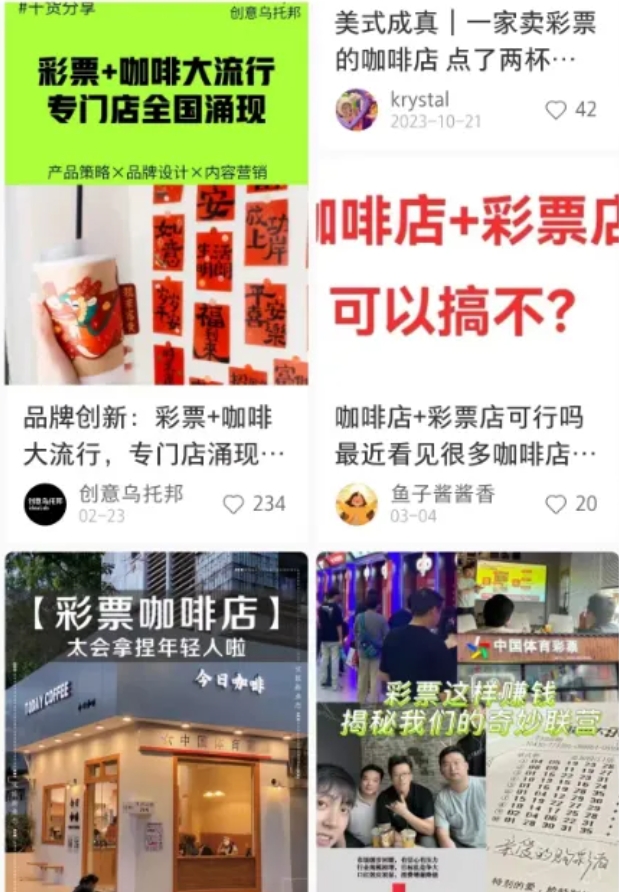Open 创意乌托邦's author profile
Viewport: 619px width, 892px height.
point(45,504)
